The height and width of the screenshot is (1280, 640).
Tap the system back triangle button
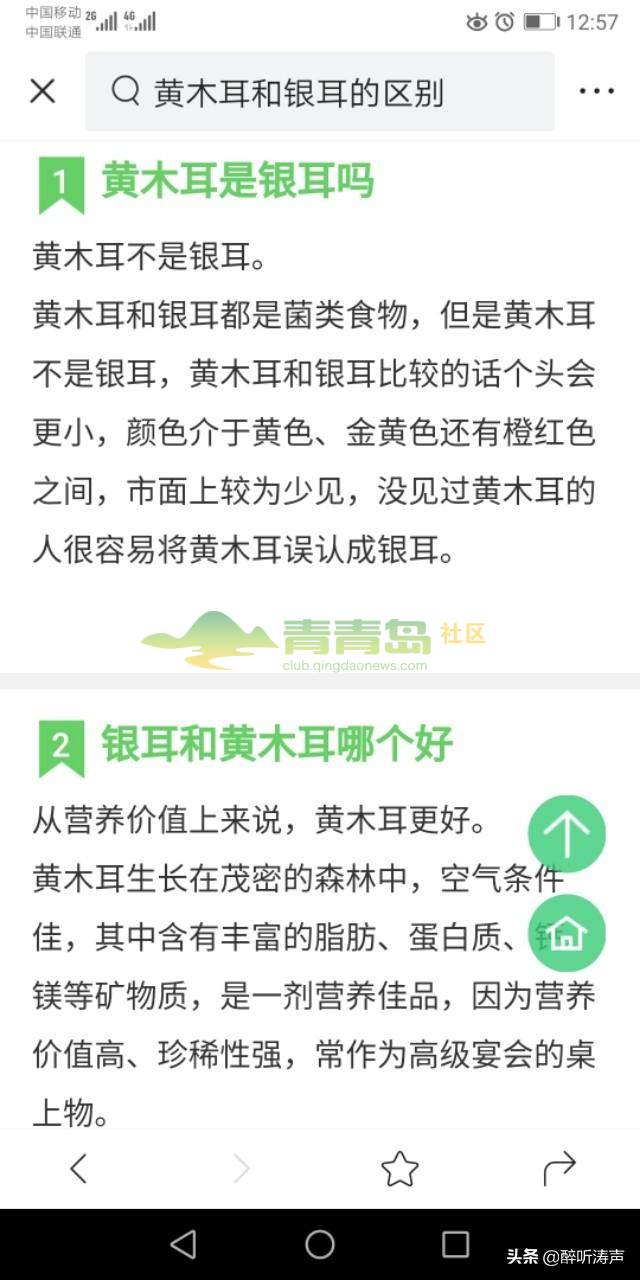click(183, 1244)
